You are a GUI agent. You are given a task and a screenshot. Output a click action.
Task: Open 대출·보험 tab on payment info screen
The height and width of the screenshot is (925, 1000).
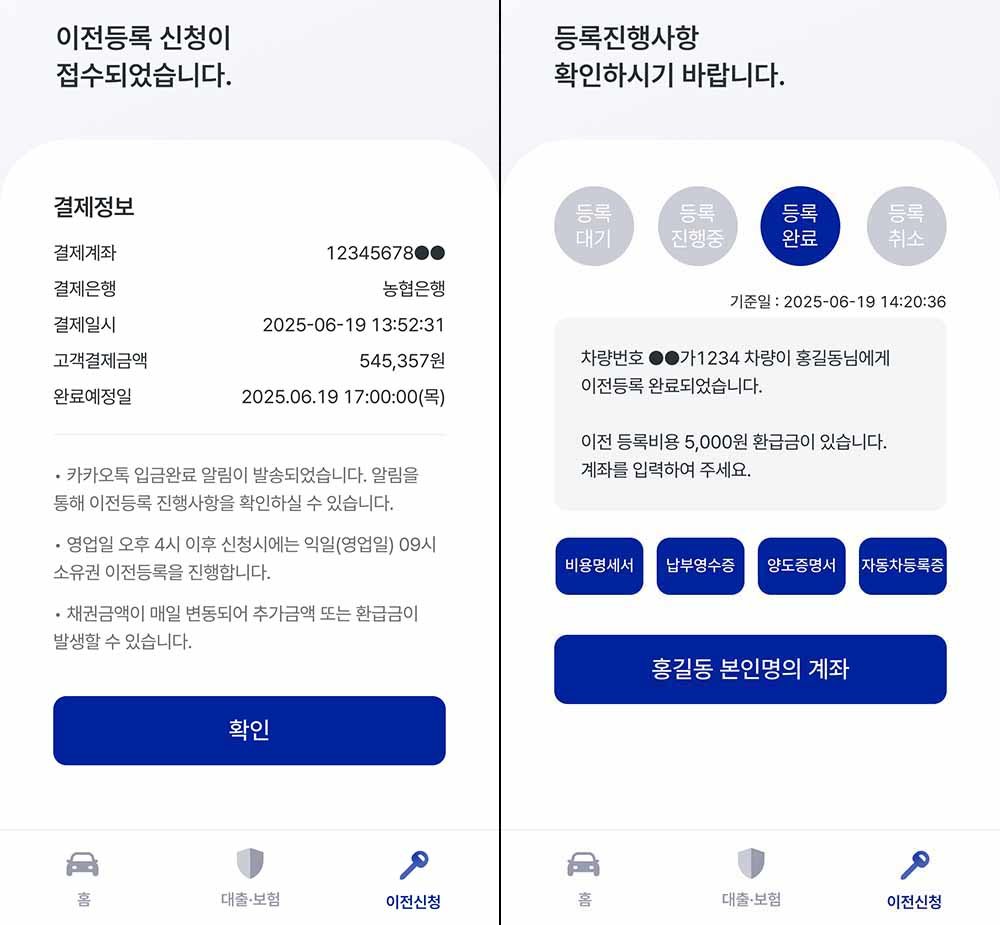pyautogui.click(x=250, y=877)
